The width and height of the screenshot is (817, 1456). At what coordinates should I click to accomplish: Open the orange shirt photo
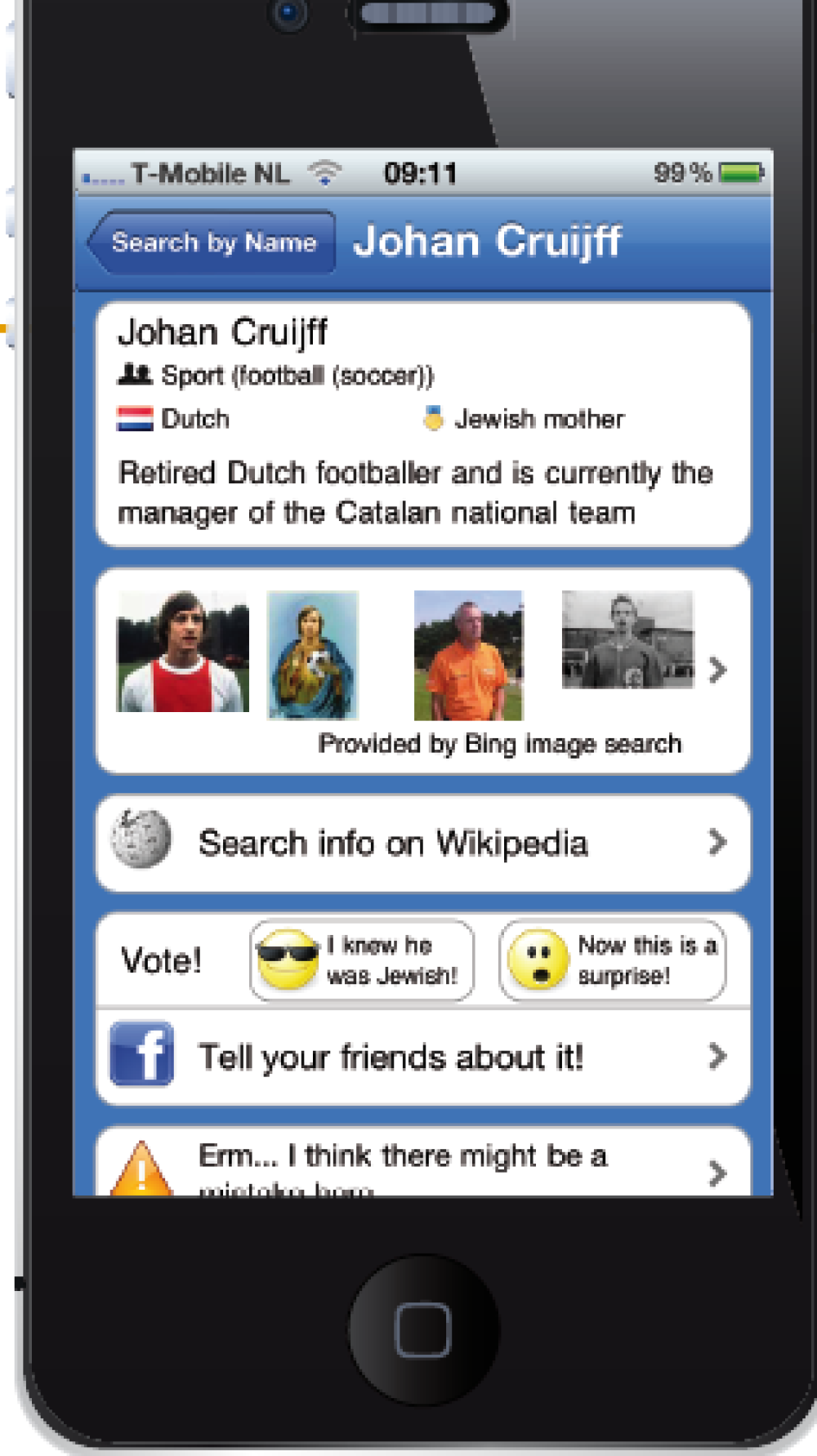click(468, 655)
